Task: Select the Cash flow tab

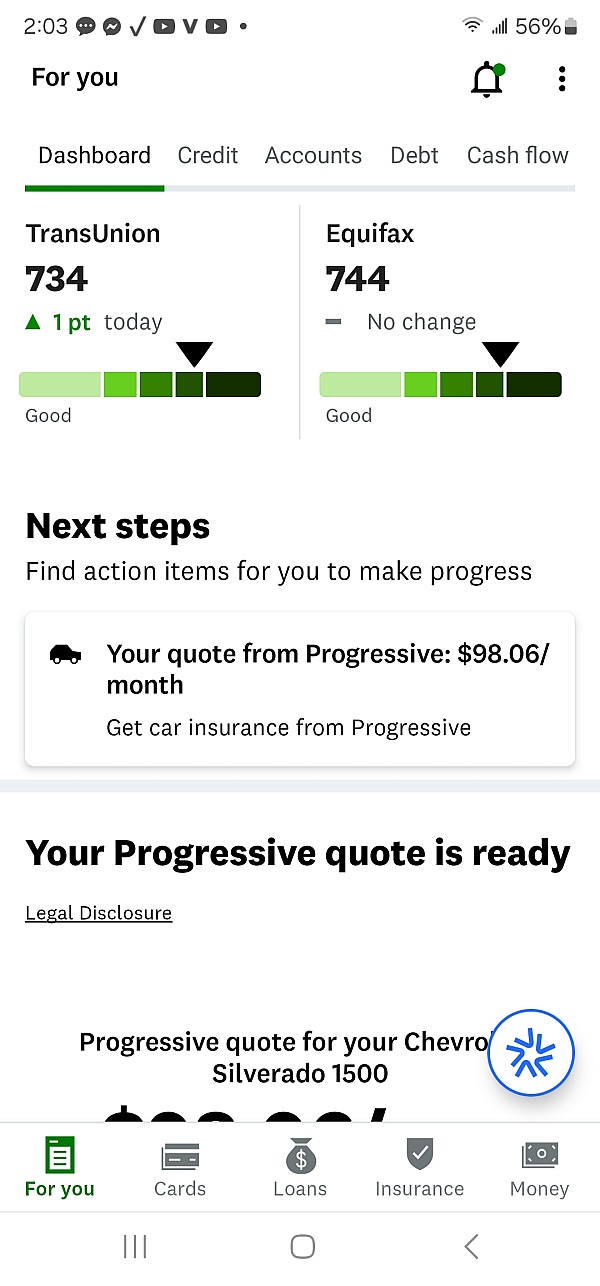Action: point(517,155)
